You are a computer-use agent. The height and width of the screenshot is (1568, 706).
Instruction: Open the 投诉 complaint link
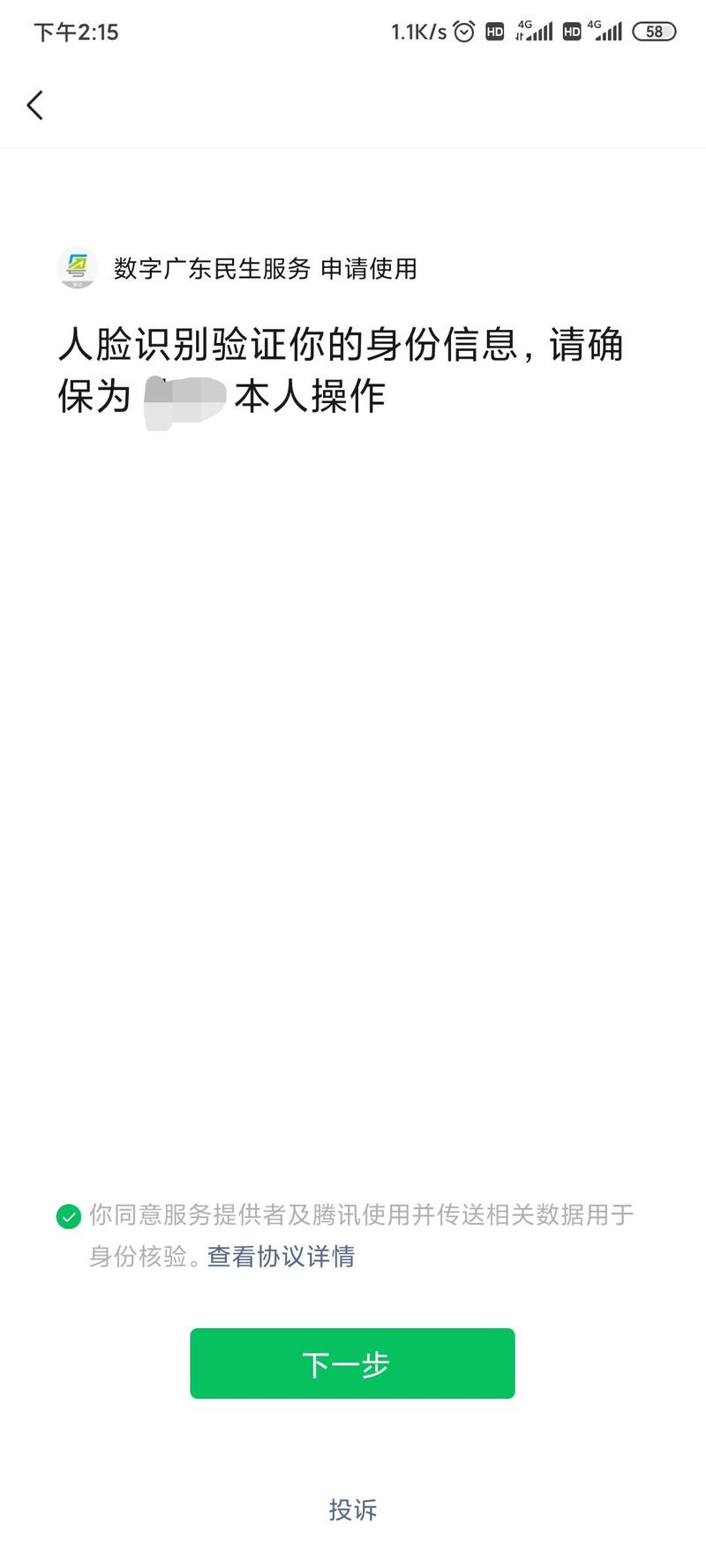352,1509
